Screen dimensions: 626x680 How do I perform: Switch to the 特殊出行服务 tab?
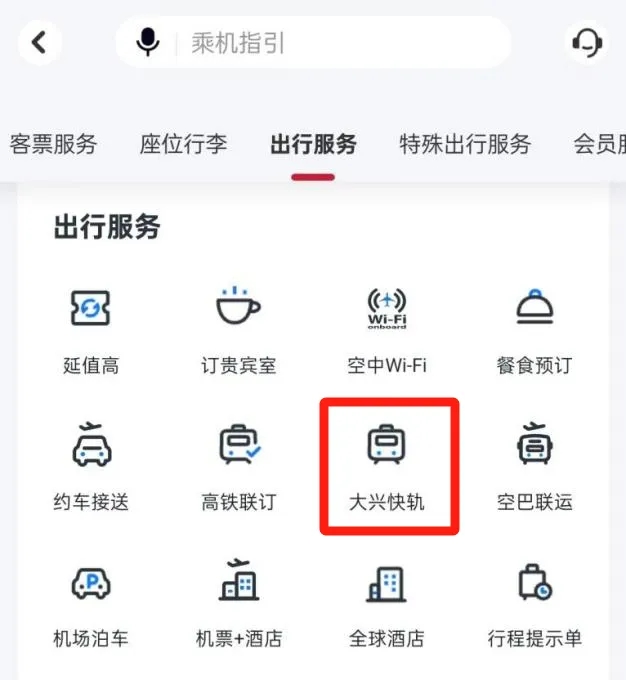[x=464, y=144]
